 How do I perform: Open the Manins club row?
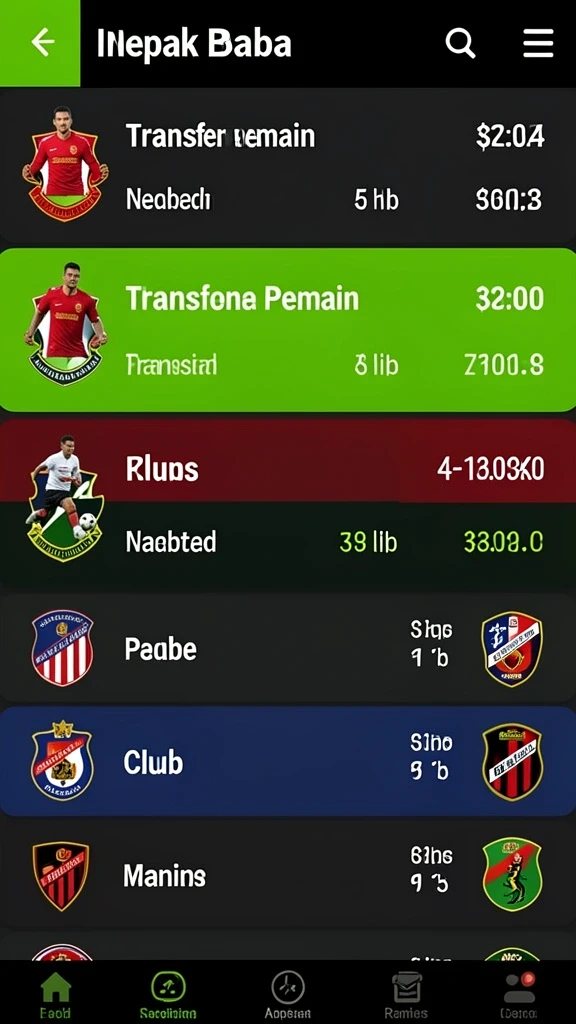(288, 874)
